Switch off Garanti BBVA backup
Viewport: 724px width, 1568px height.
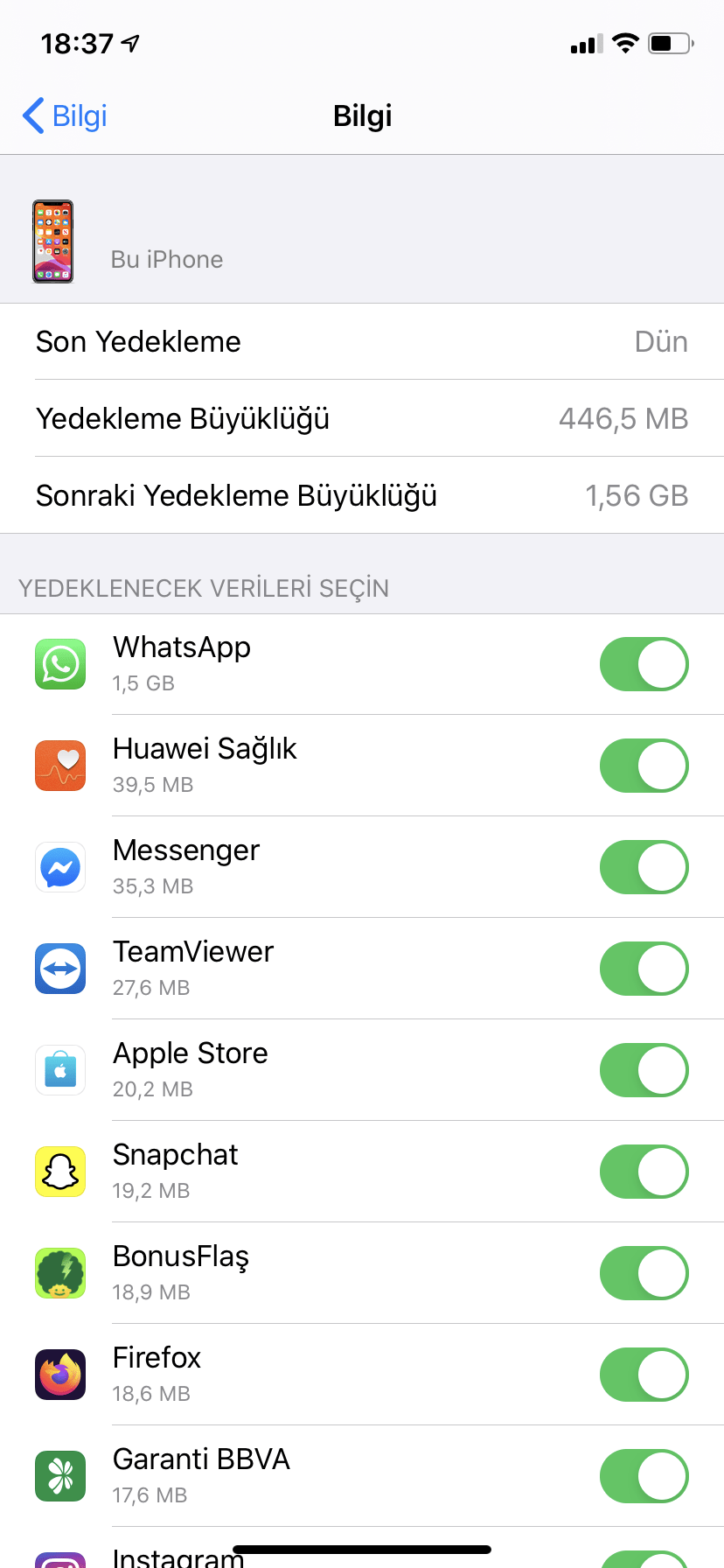tap(644, 1476)
